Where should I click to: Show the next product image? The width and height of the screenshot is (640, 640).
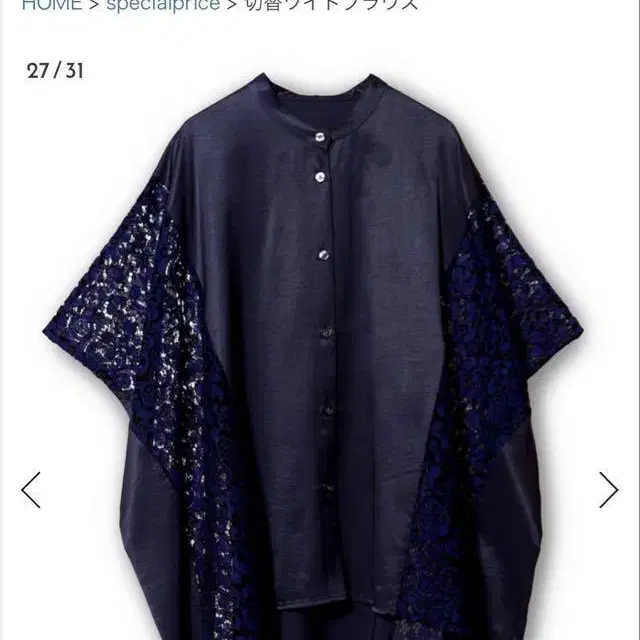click(x=609, y=490)
